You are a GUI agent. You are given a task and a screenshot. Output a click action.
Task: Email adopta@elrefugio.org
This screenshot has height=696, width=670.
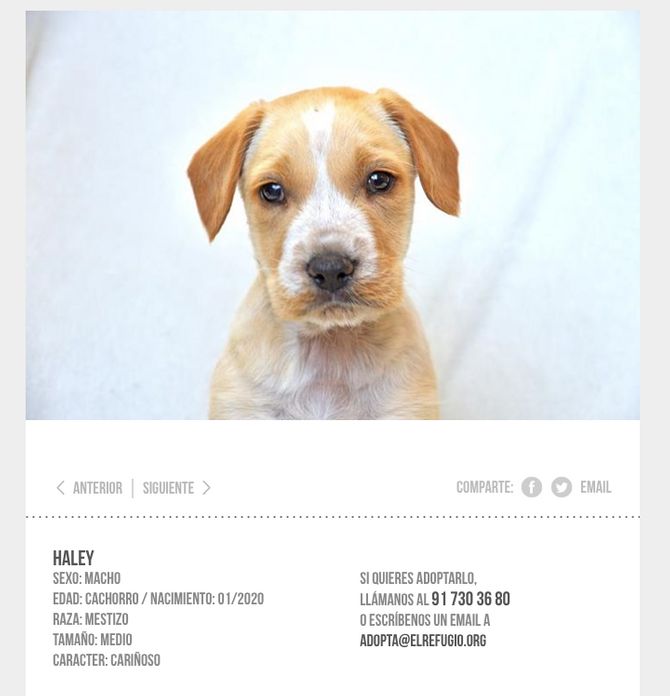coord(422,641)
